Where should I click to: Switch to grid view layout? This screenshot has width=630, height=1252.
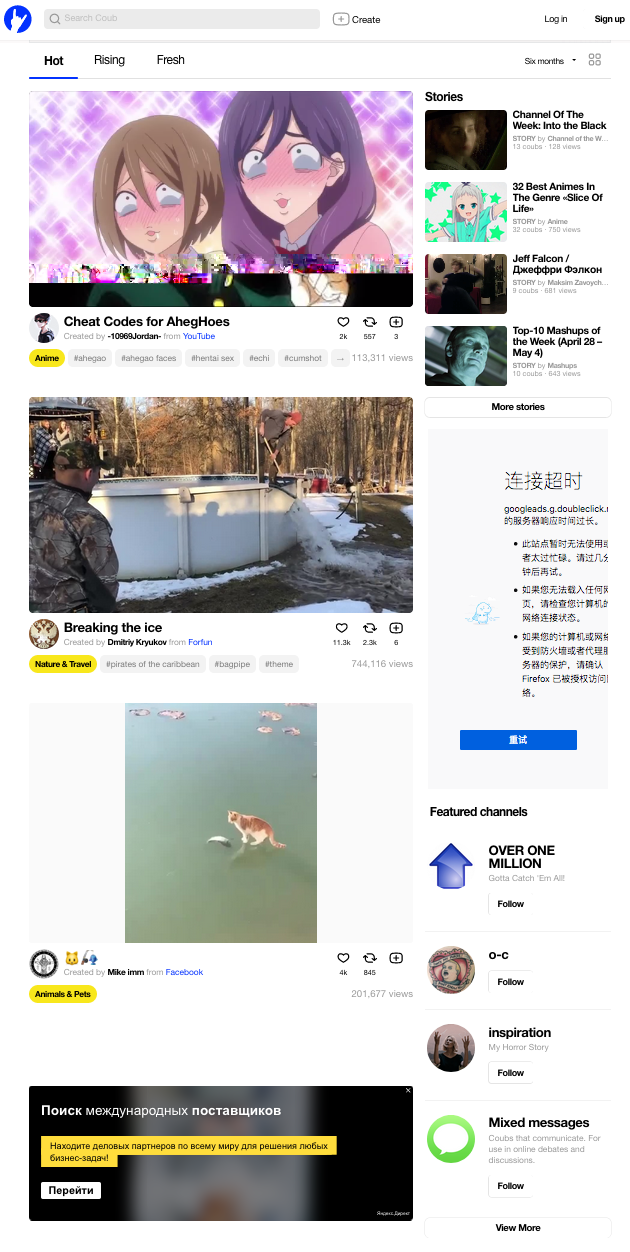pos(595,60)
